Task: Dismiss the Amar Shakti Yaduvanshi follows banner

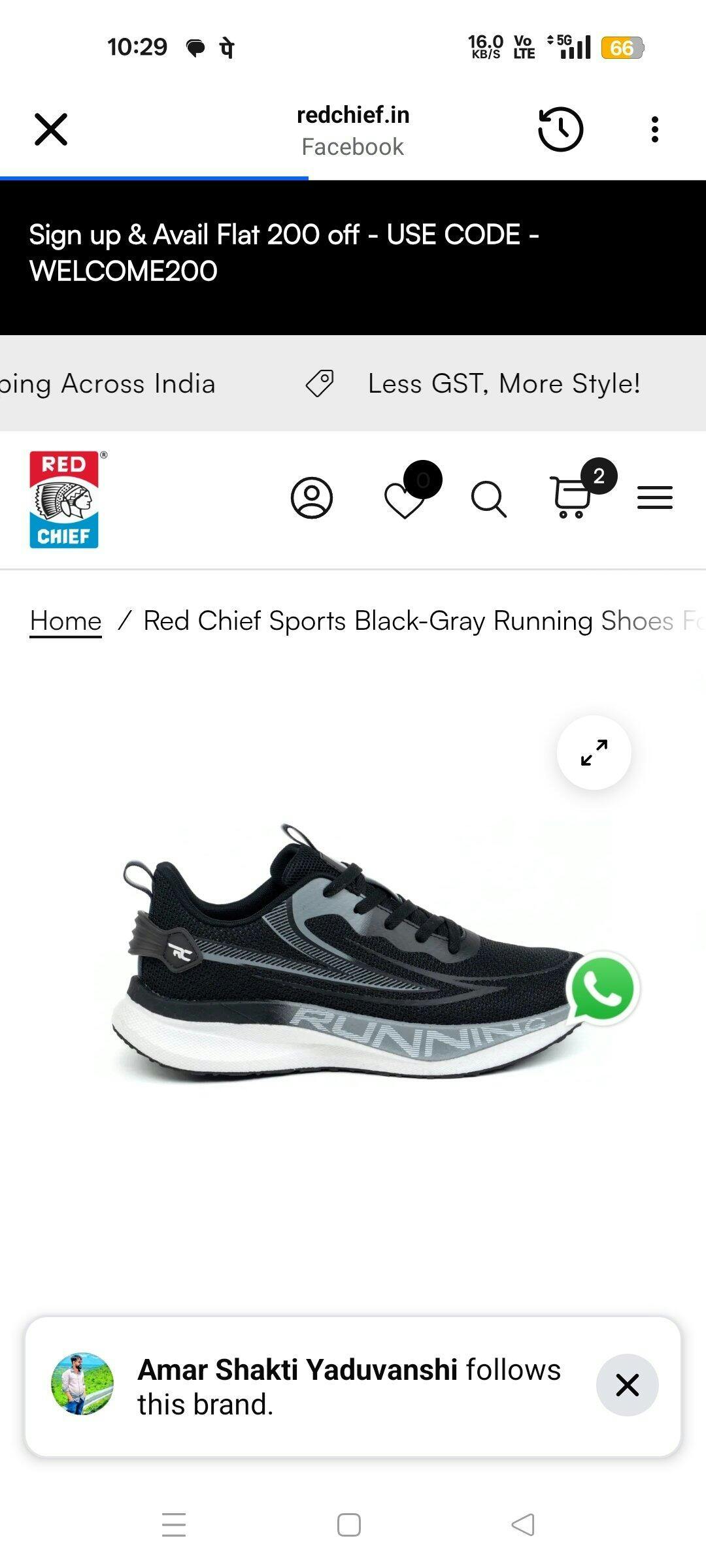Action: [x=627, y=1384]
